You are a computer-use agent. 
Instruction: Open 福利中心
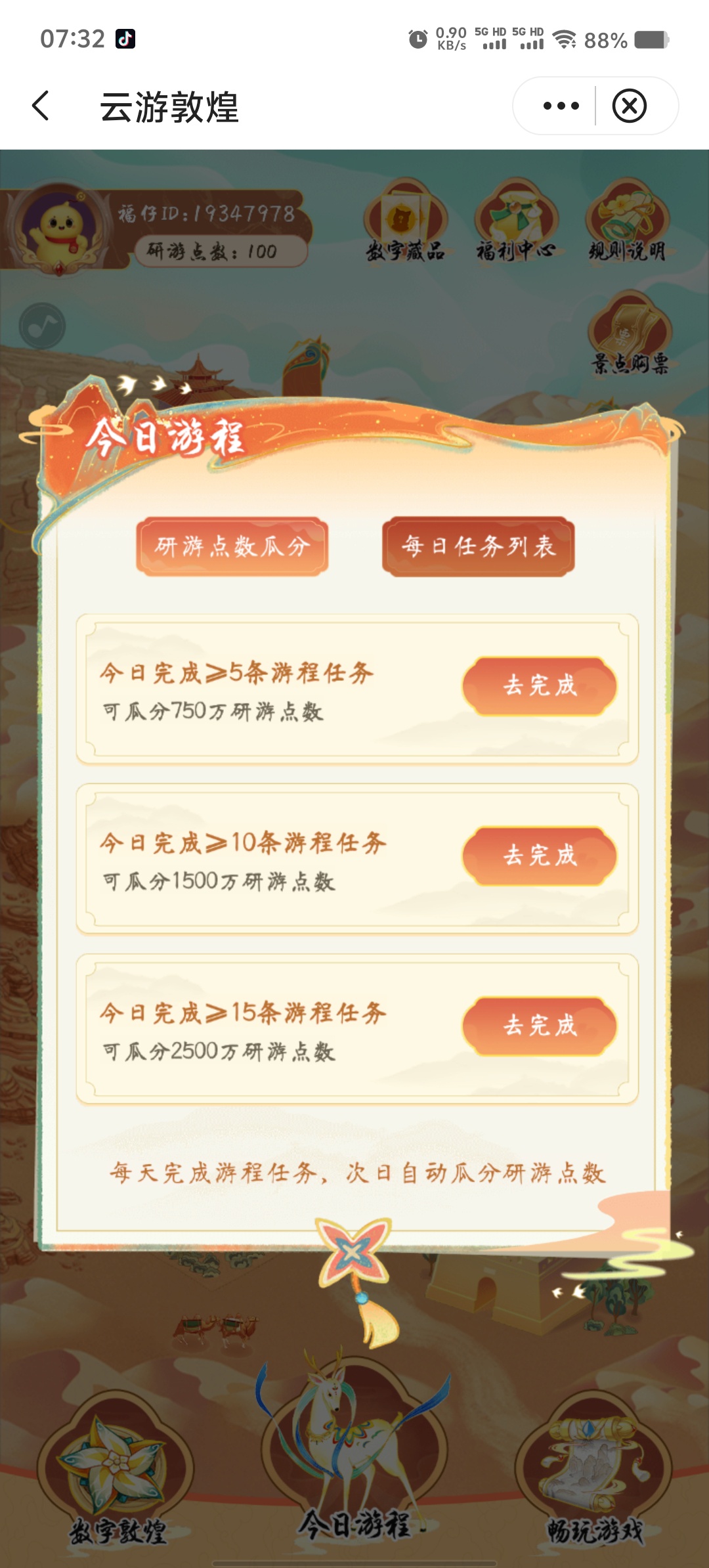(x=516, y=223)
